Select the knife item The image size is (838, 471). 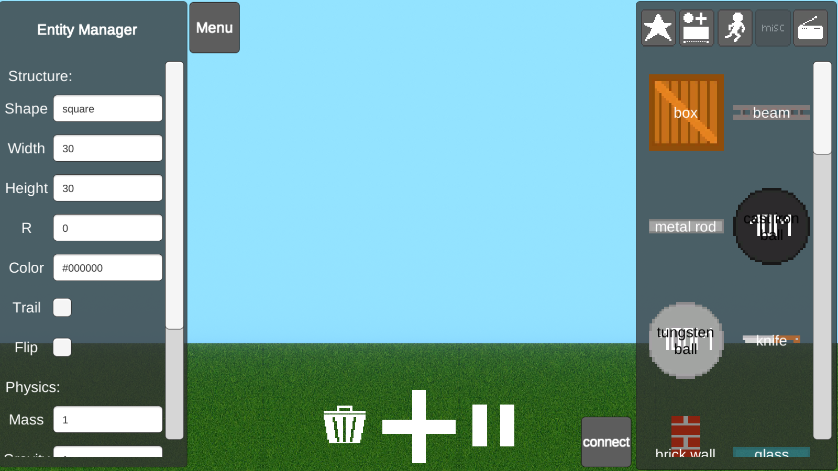click(x=771, y=340)
